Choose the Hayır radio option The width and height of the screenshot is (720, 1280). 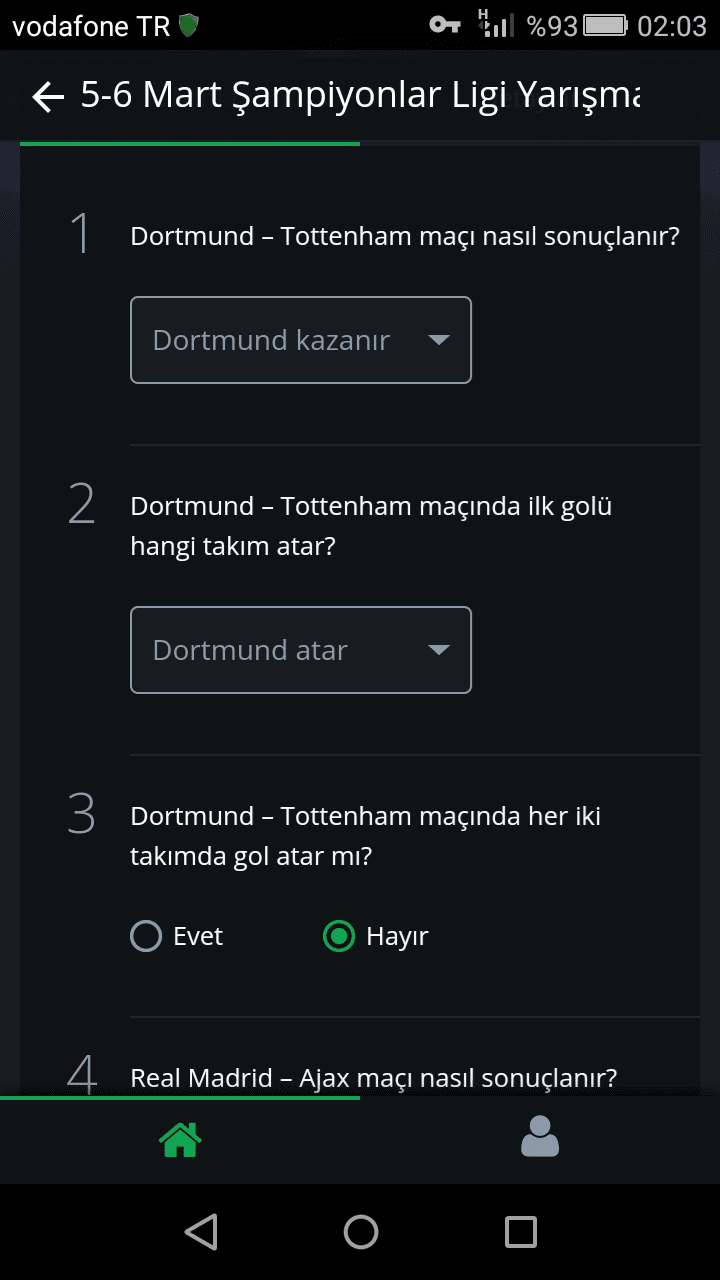tap(376, 936)
